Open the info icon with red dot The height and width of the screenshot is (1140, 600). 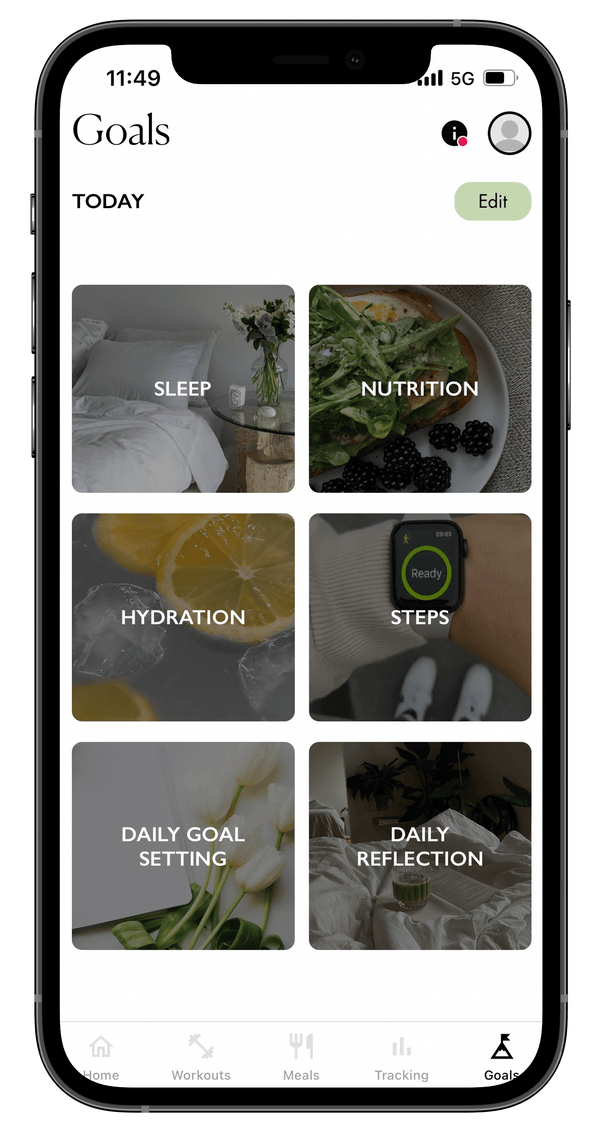[455, 134]
